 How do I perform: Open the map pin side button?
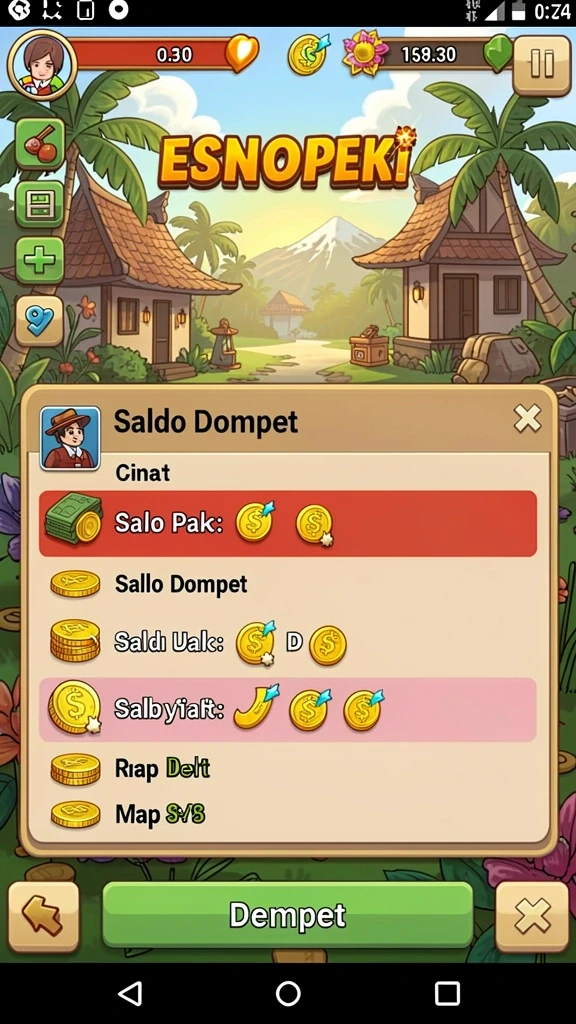click(40, 321)
